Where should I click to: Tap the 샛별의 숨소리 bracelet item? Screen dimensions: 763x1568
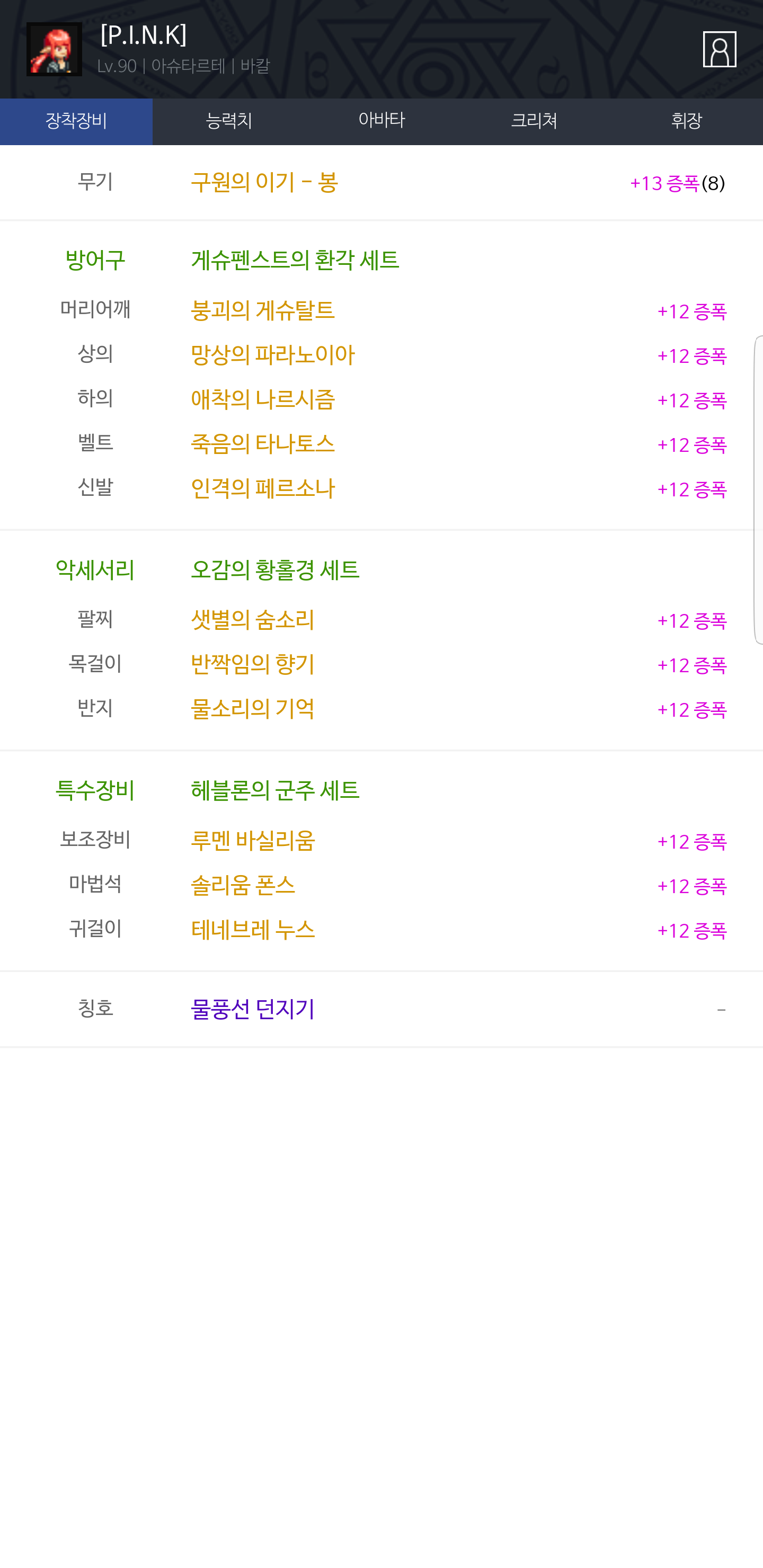click(x=252, y=620)
